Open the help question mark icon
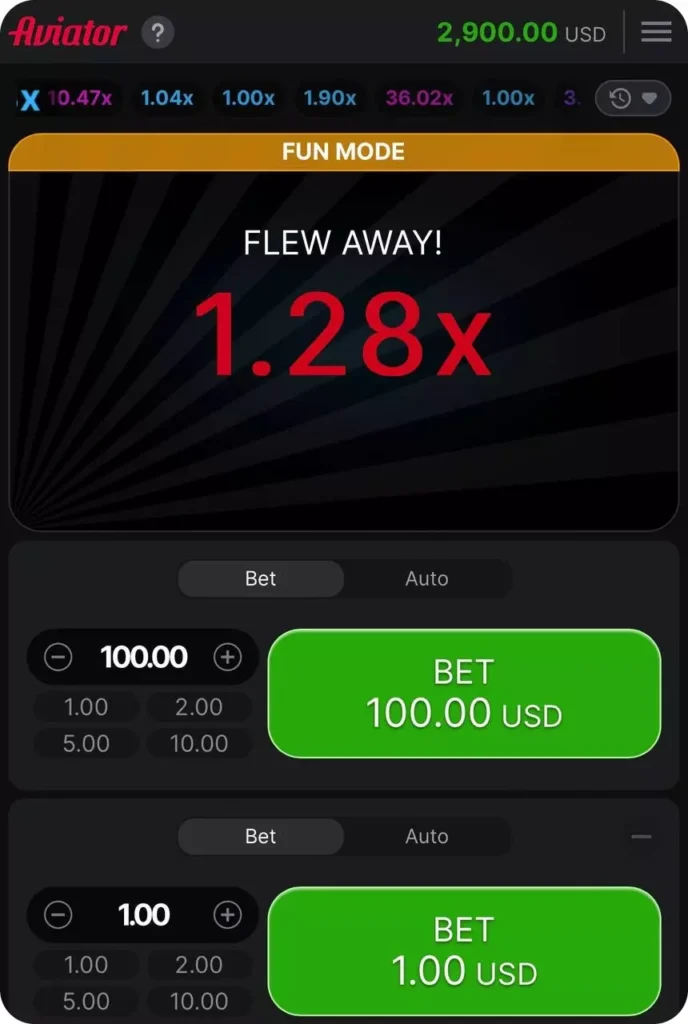 tap(157, 33)
